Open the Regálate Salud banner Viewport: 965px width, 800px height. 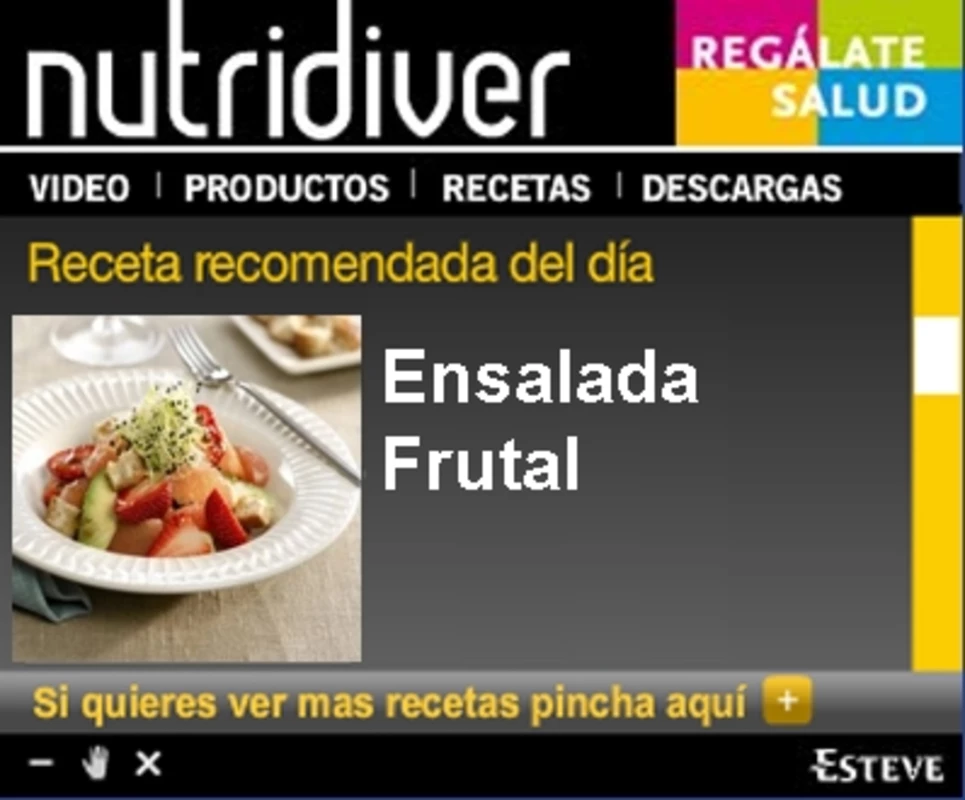pyautogui.click(x=818, y=73)
